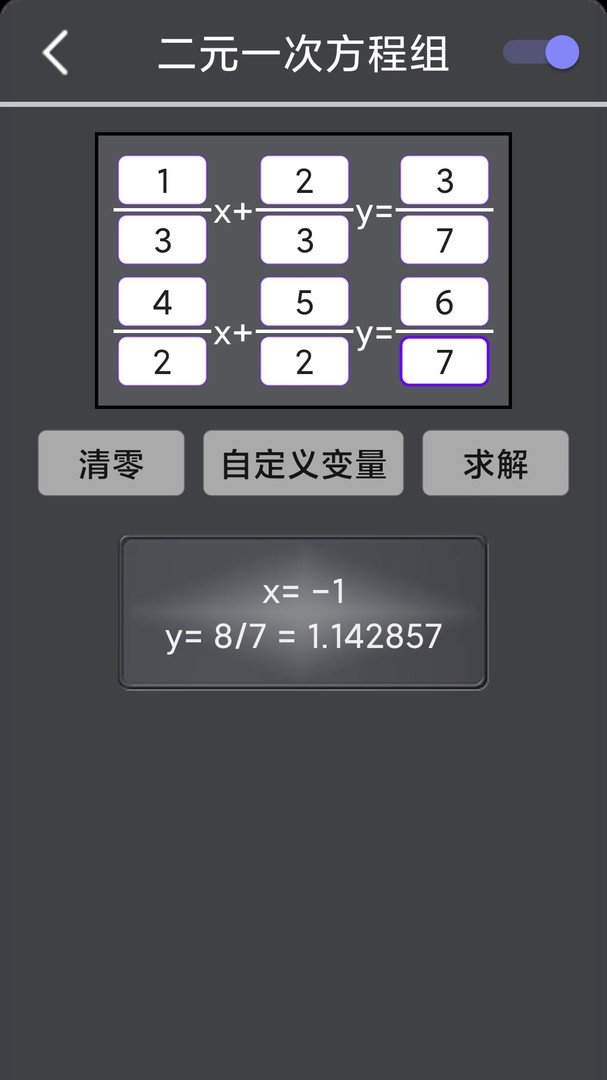
Task: Tap 清零 to clear all fields
Action: (111, 463)
